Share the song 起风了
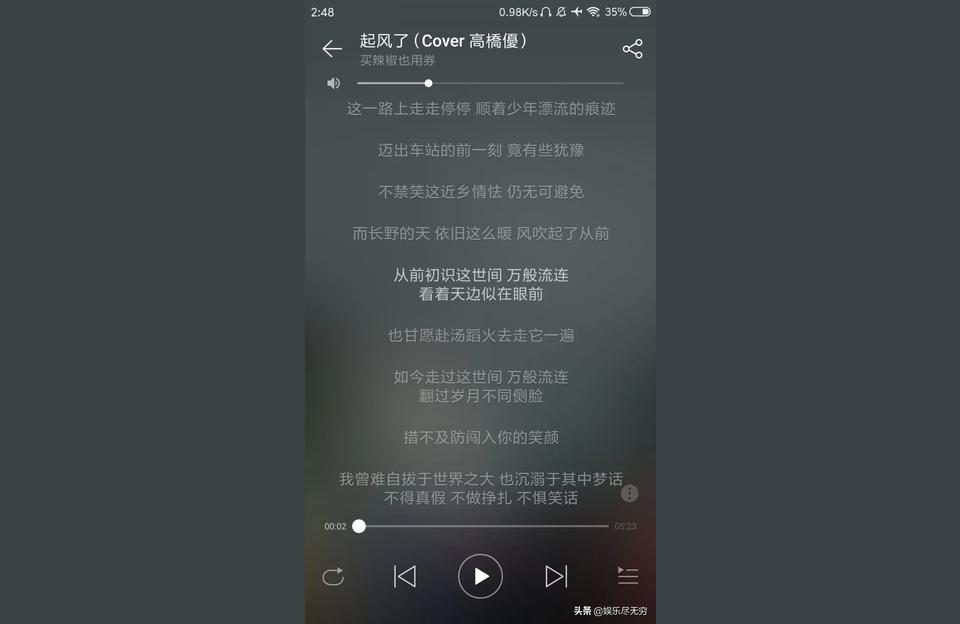Image resolution: width=960 pixels, height=624 pixels. click(x=632, y=49)
